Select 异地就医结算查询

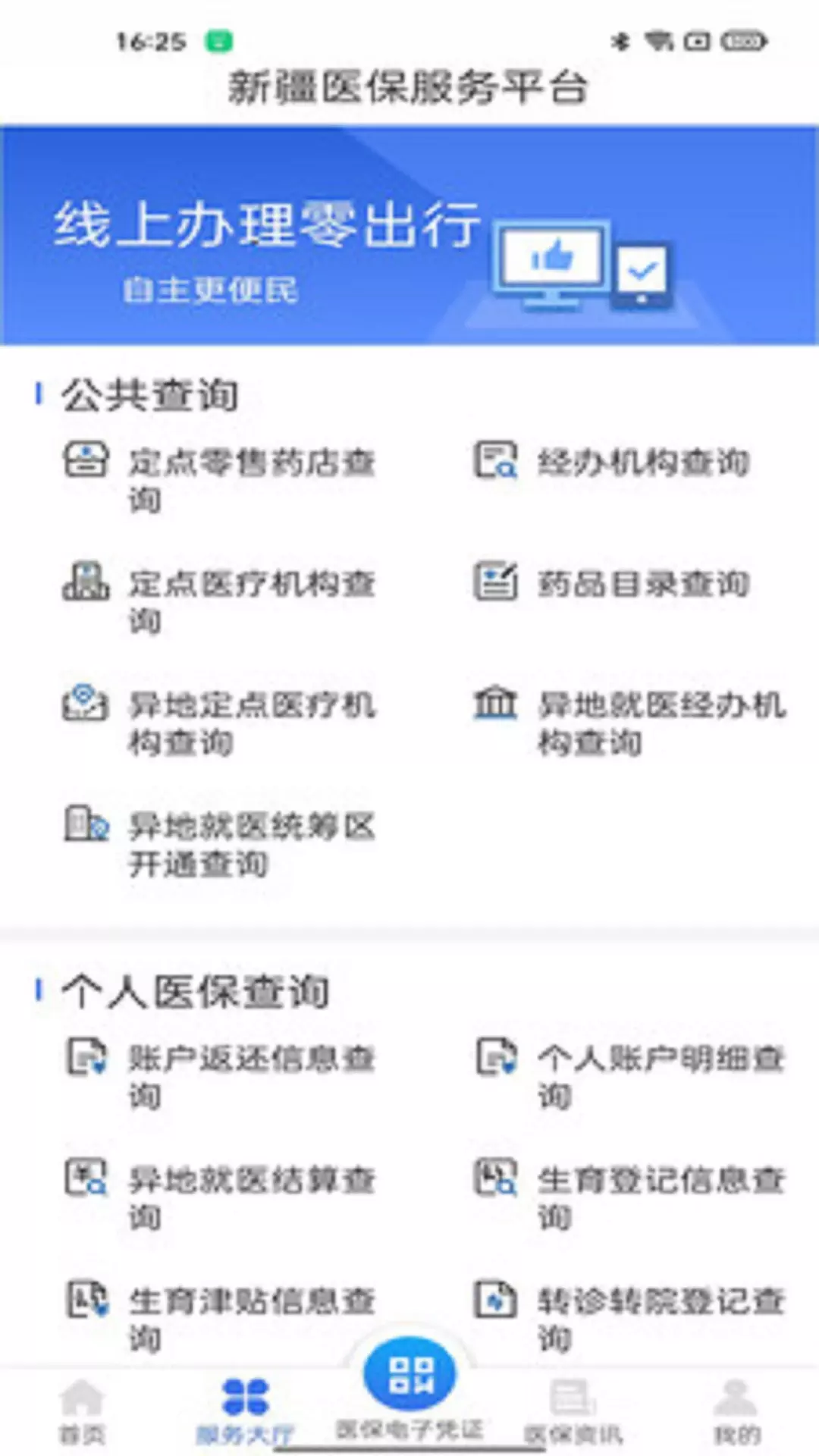[220, 1197]
